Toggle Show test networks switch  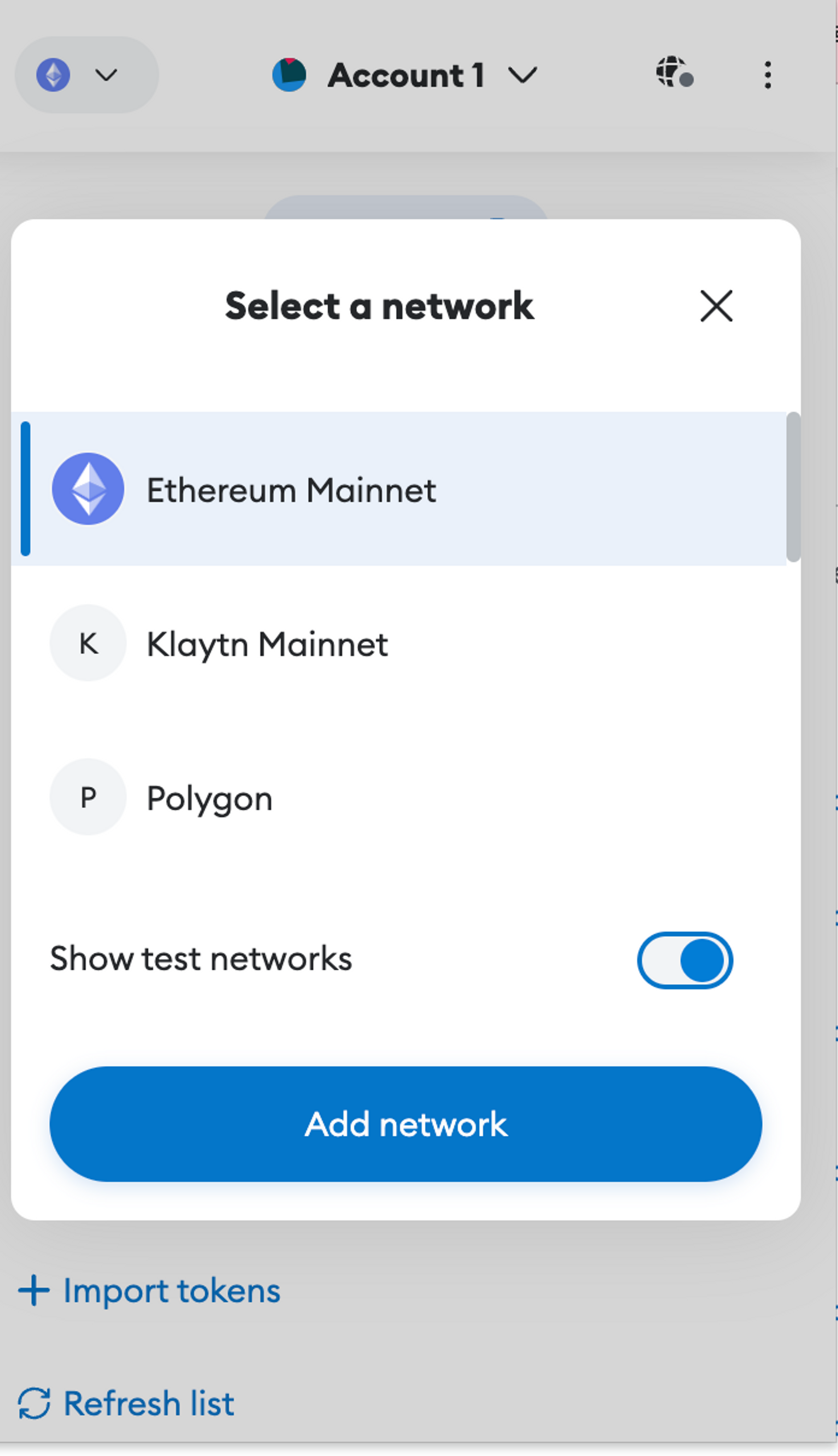click(x=684, y=960)
